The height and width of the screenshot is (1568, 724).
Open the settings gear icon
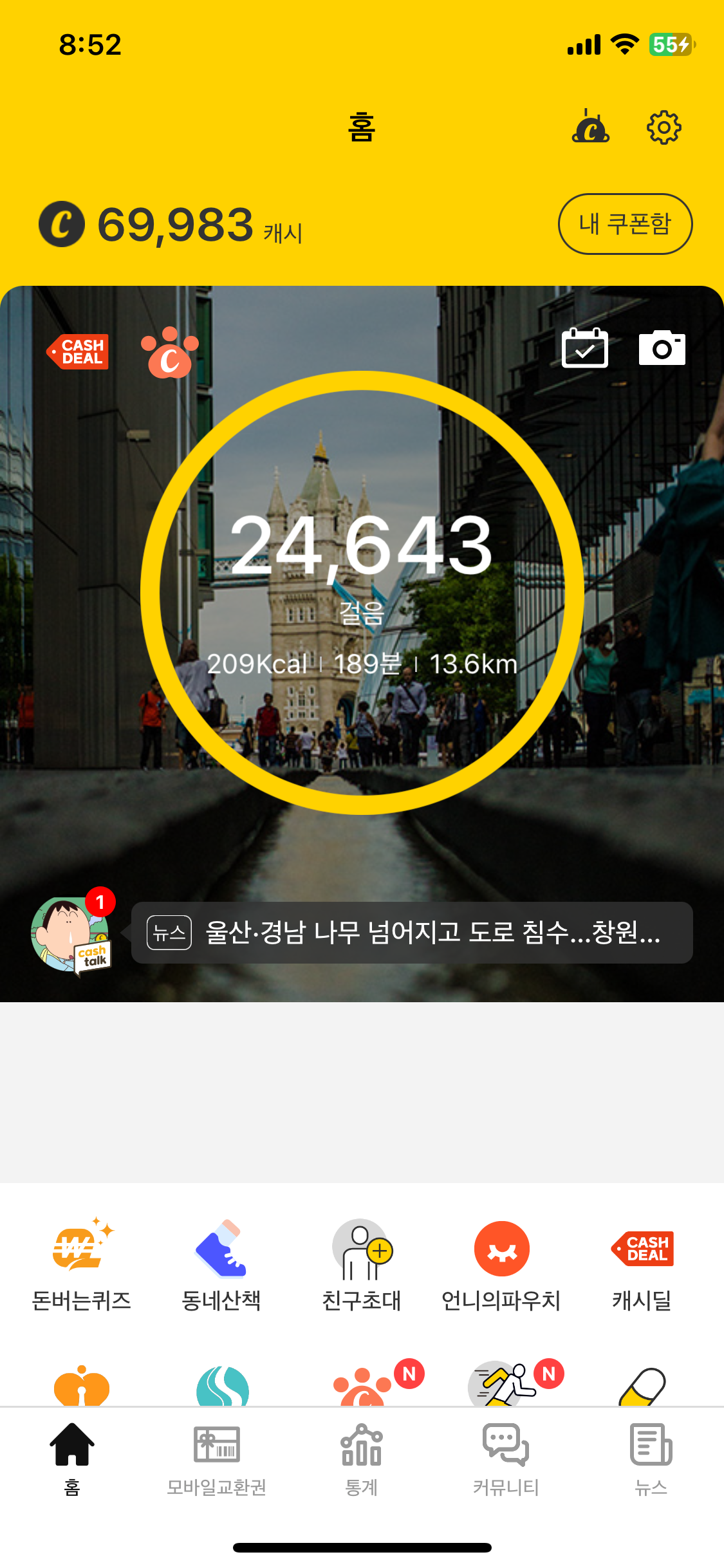[664, 127]
